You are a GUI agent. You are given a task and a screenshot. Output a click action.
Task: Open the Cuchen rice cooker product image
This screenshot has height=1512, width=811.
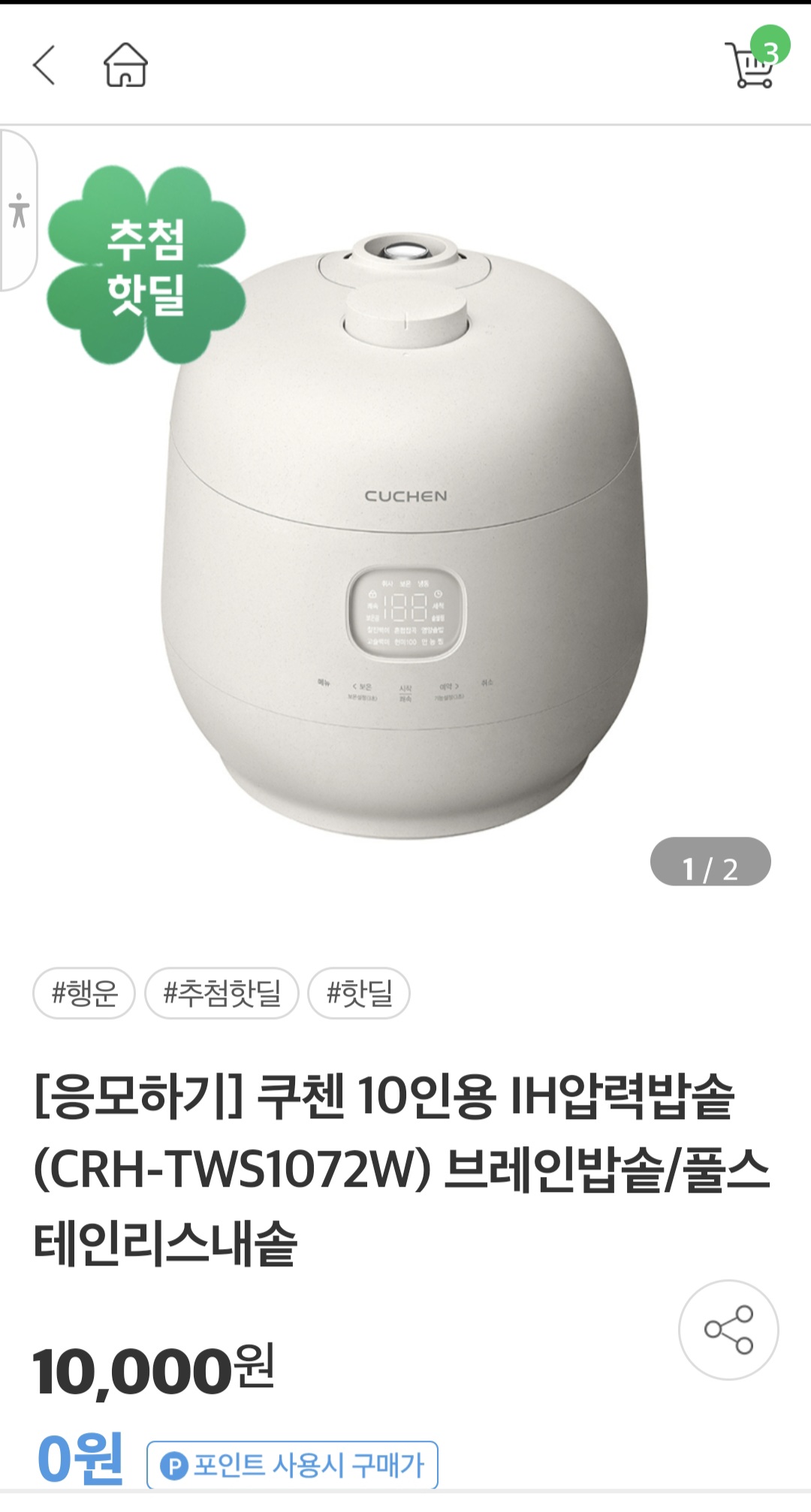click(405, 541)
